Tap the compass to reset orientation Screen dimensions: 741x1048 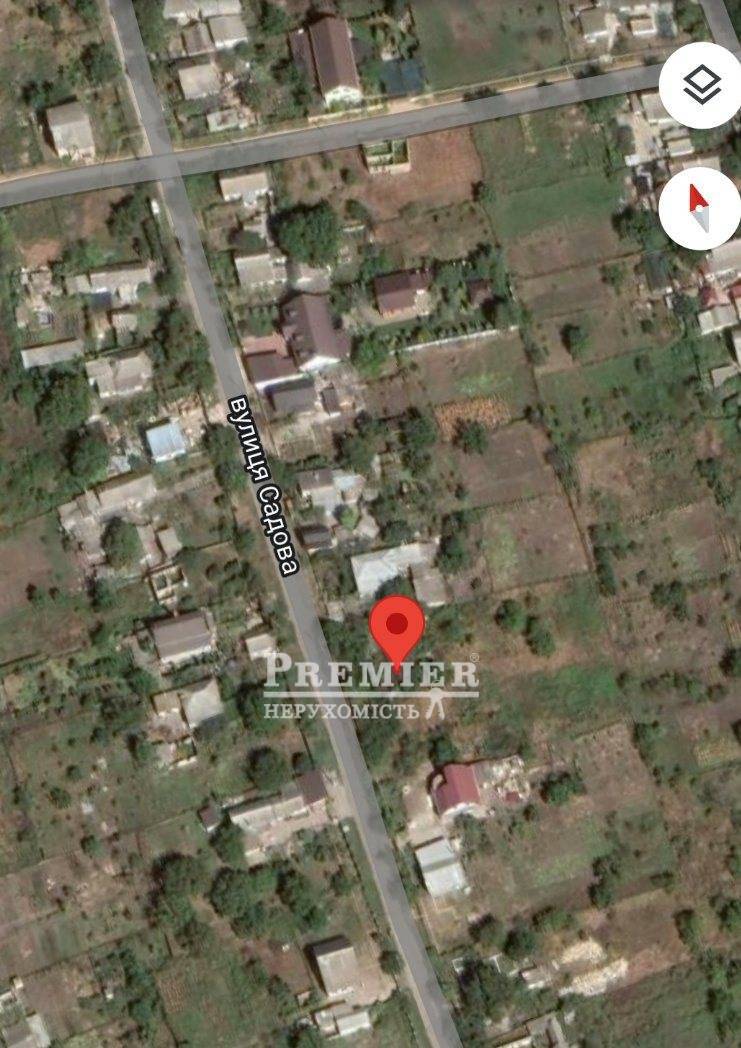[x=701, y=208]
